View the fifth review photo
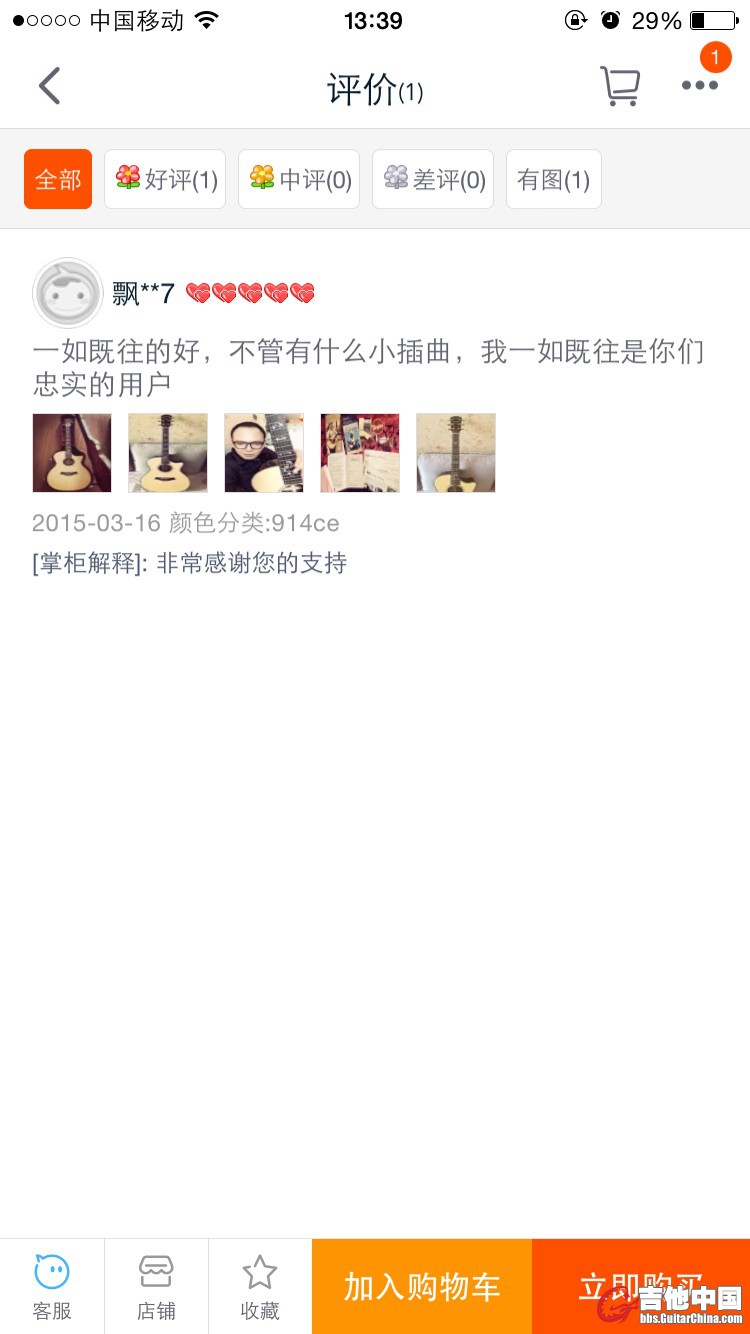This screenshot has height=1334, width=750. (x=456, y=453)
